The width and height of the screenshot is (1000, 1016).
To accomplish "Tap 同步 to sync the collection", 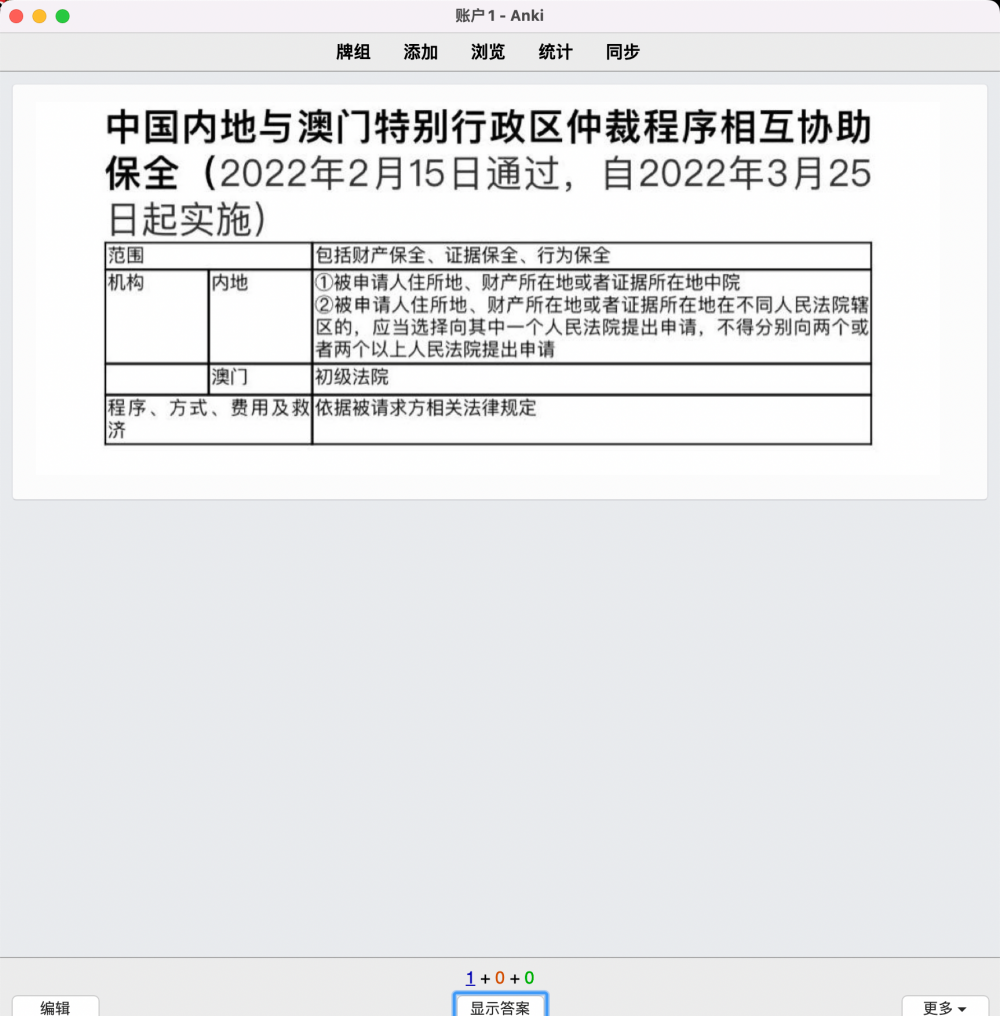I will pyautogui.click(x=622, y=52).
